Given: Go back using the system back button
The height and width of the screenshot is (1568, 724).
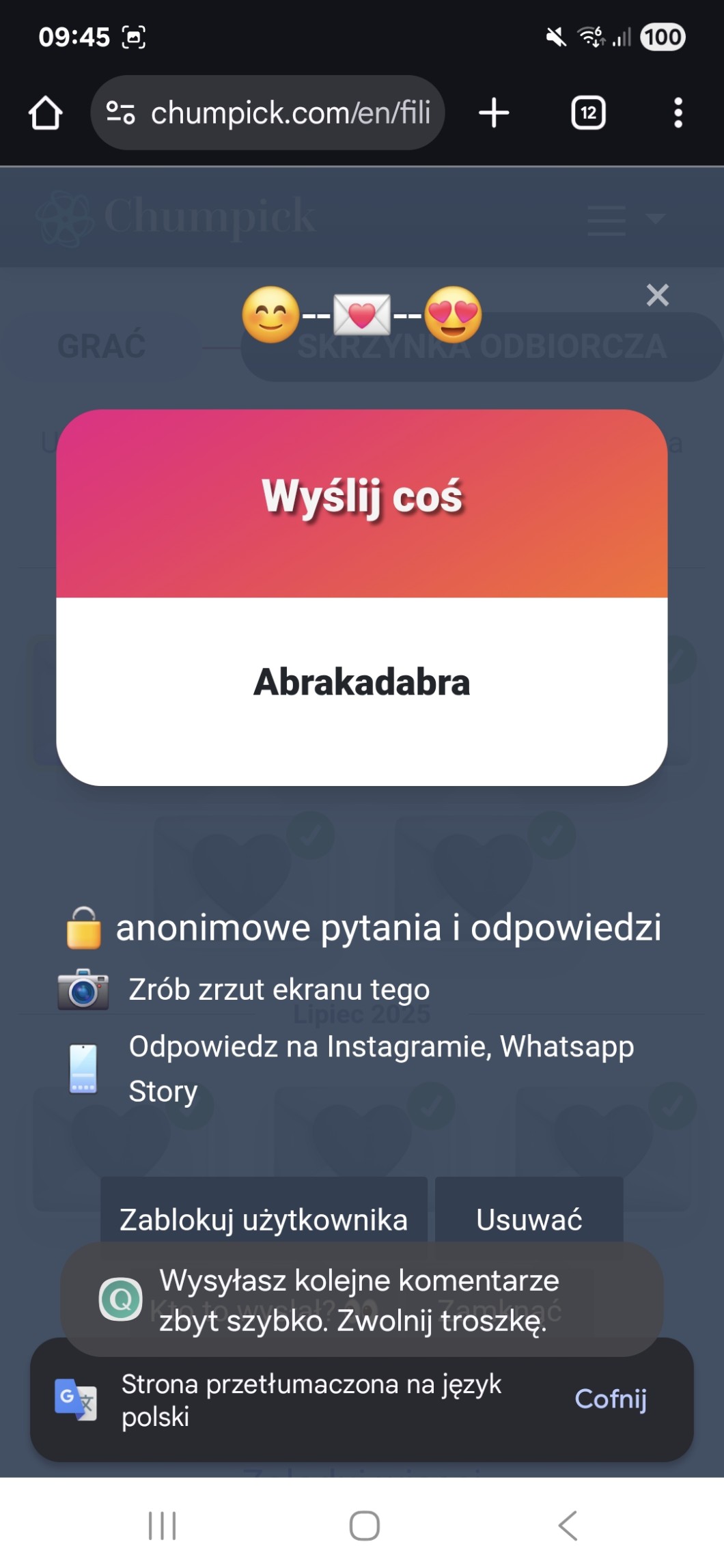Looking at the screenshot, I should click(x=568, y=1525).
